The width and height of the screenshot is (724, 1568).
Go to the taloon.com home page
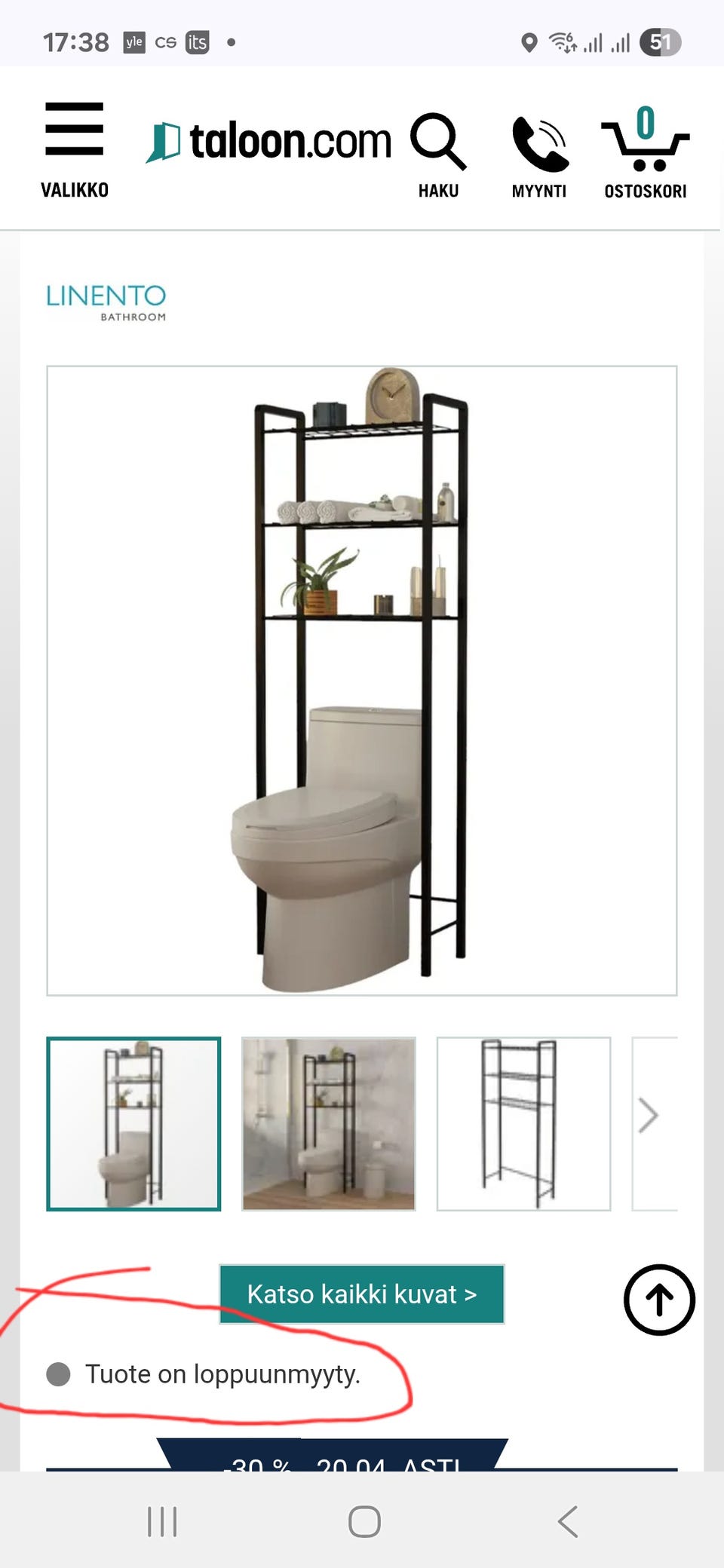269,141
